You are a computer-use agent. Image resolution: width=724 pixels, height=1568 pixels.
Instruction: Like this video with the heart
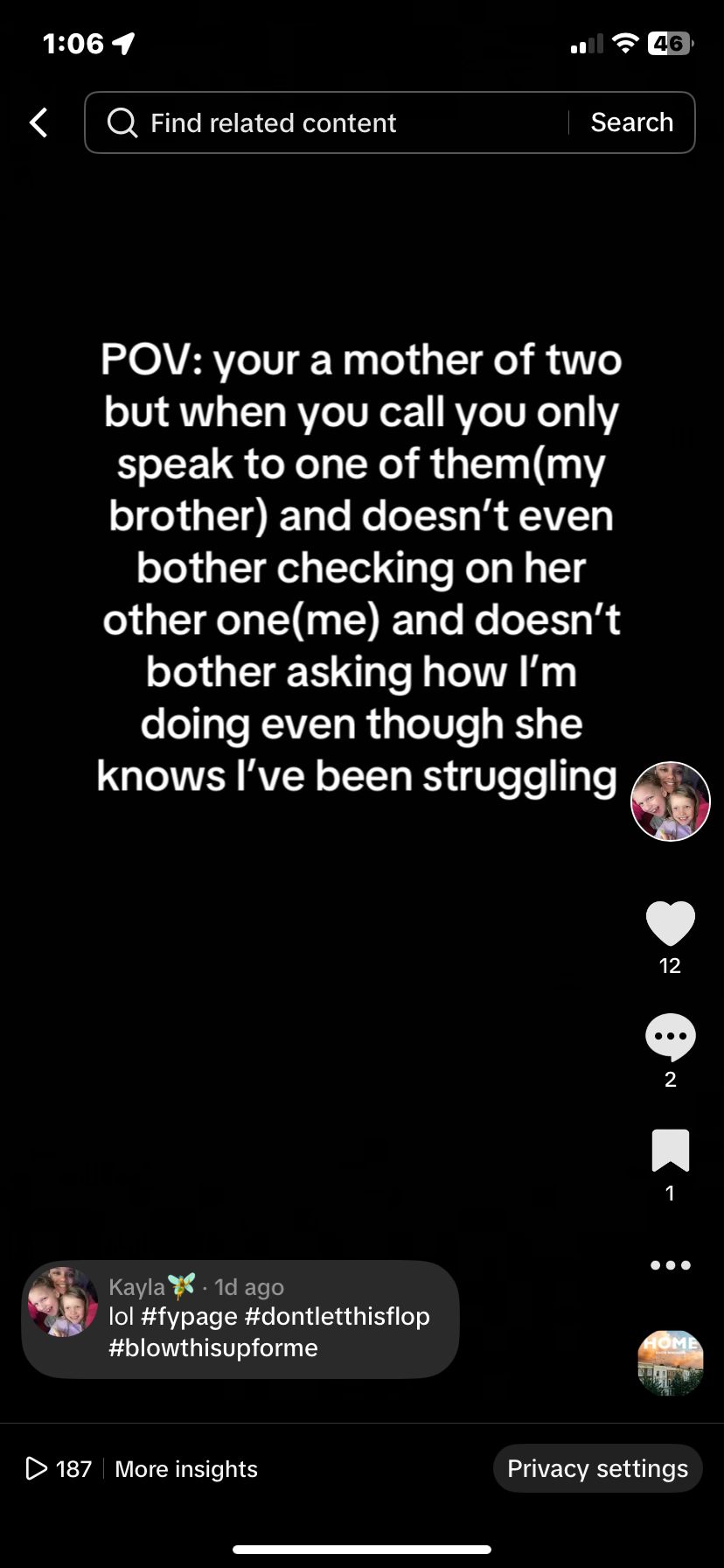click(x=671, y=924)
